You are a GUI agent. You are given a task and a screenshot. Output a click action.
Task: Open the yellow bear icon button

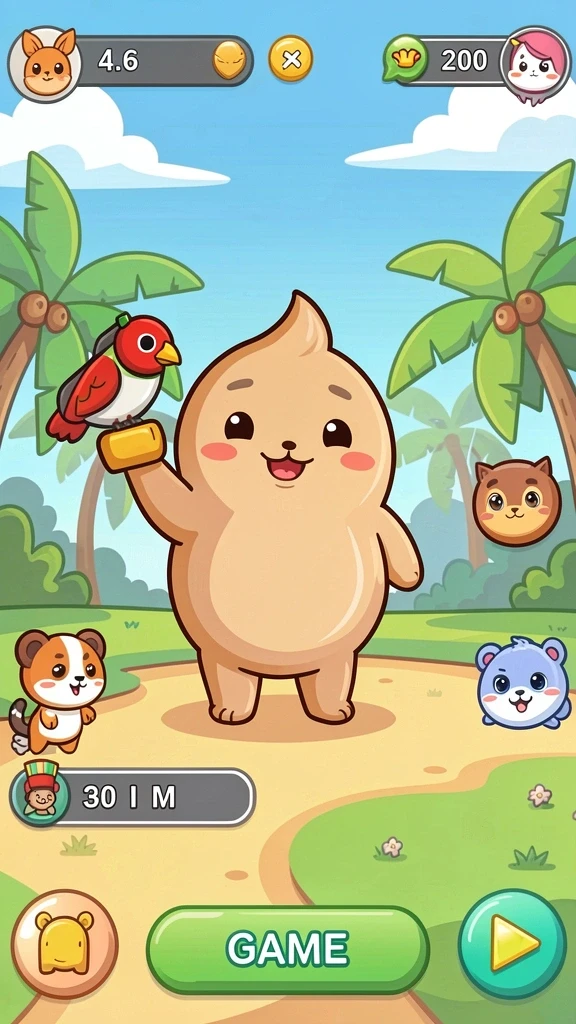click(65, 944)
